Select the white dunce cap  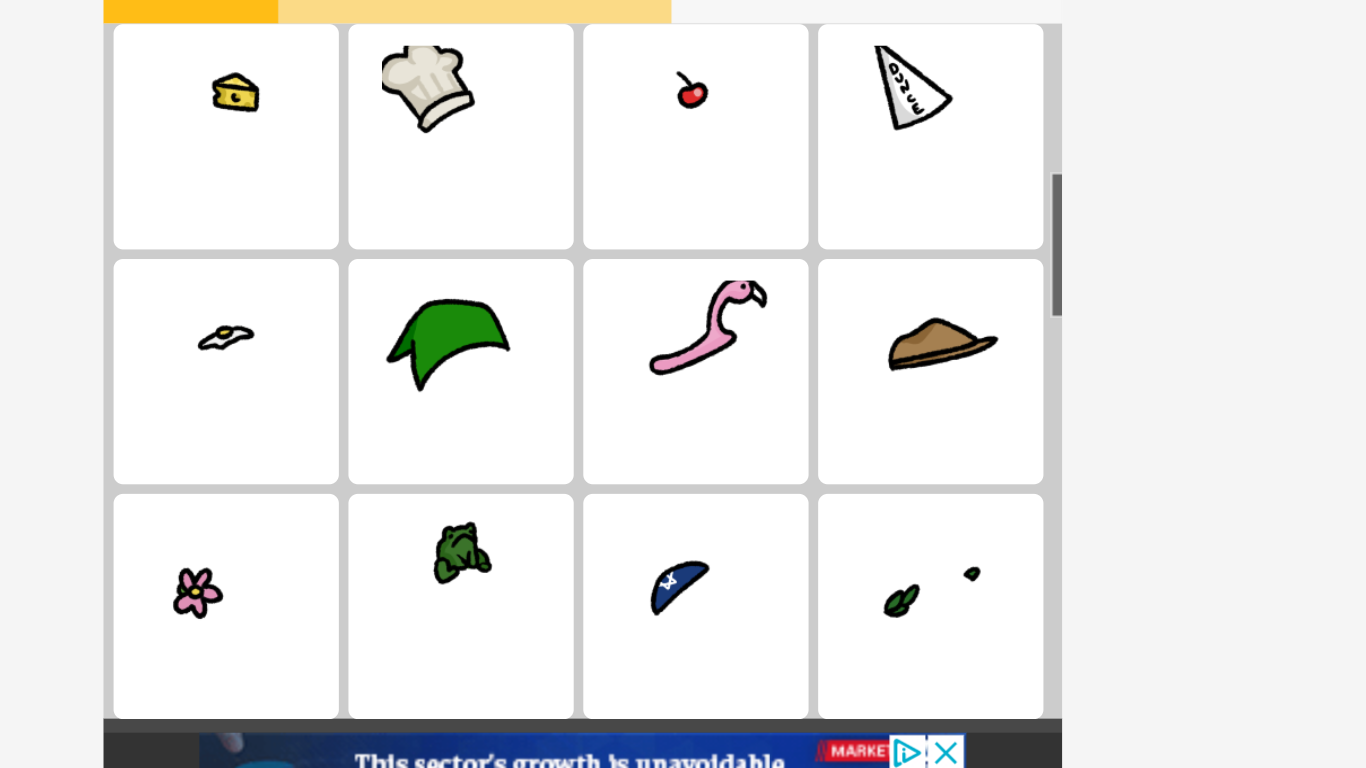(930, 136)
